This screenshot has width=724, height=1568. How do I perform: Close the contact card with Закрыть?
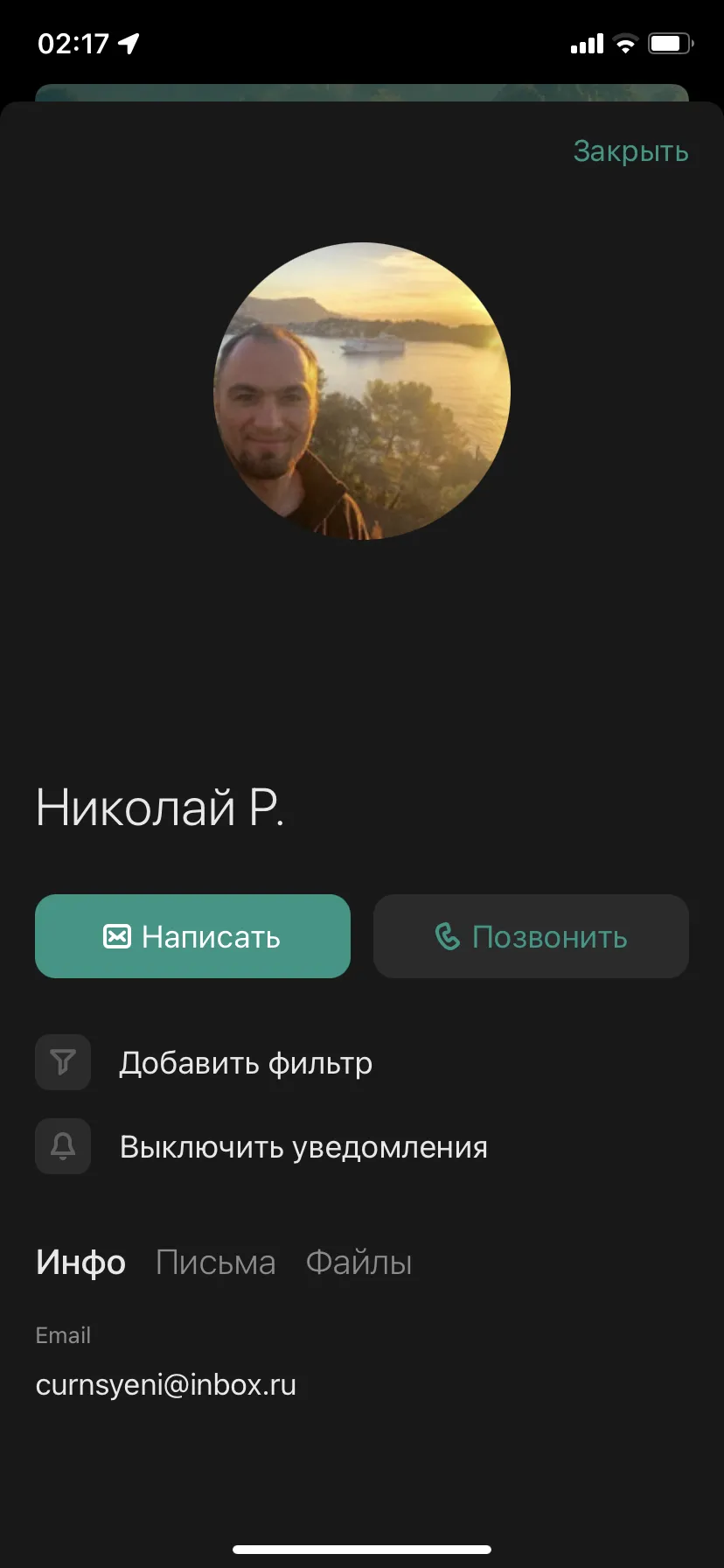[630, 151]
